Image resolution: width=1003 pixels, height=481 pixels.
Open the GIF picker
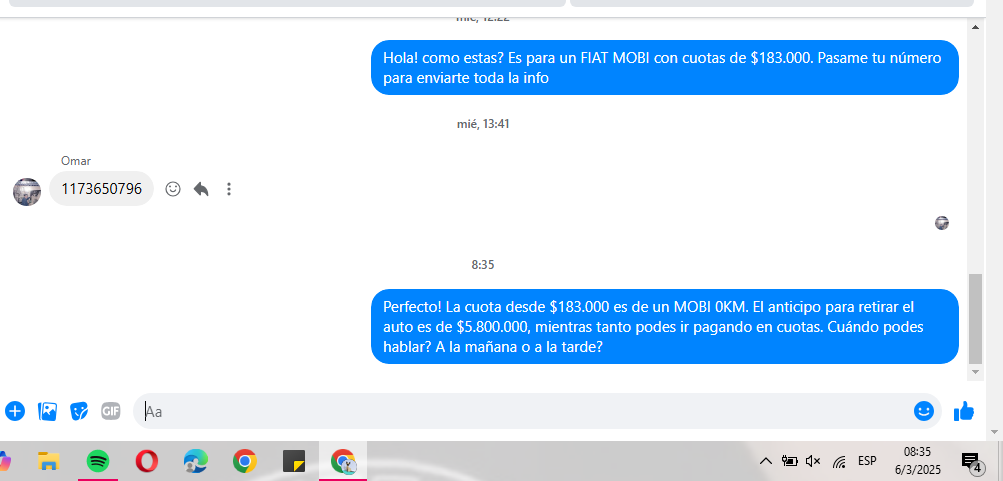[x=111, y=411]
